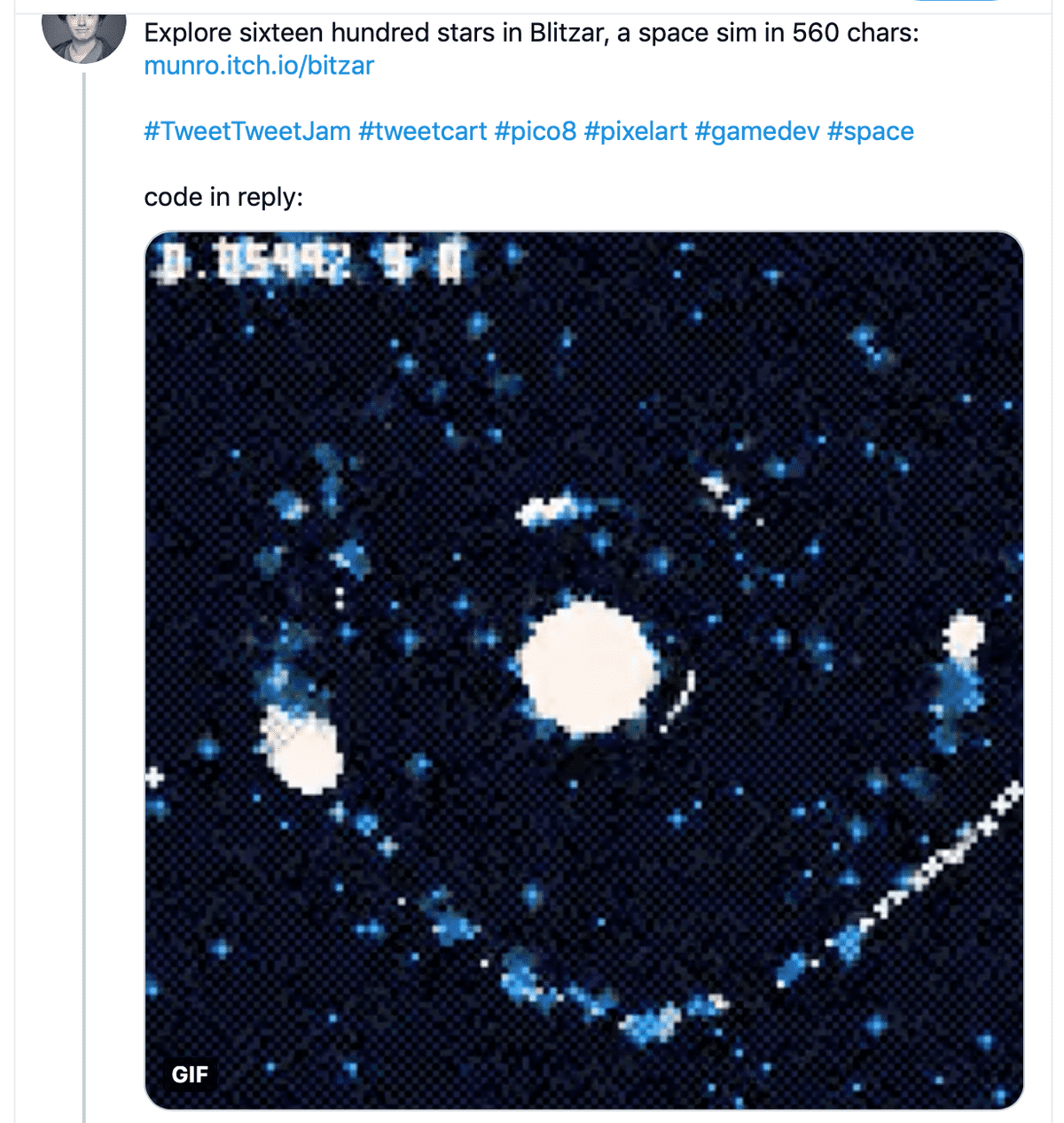Open the #space hashtag
Viewport: 1064px width, 1123px height.
point(870,131)
